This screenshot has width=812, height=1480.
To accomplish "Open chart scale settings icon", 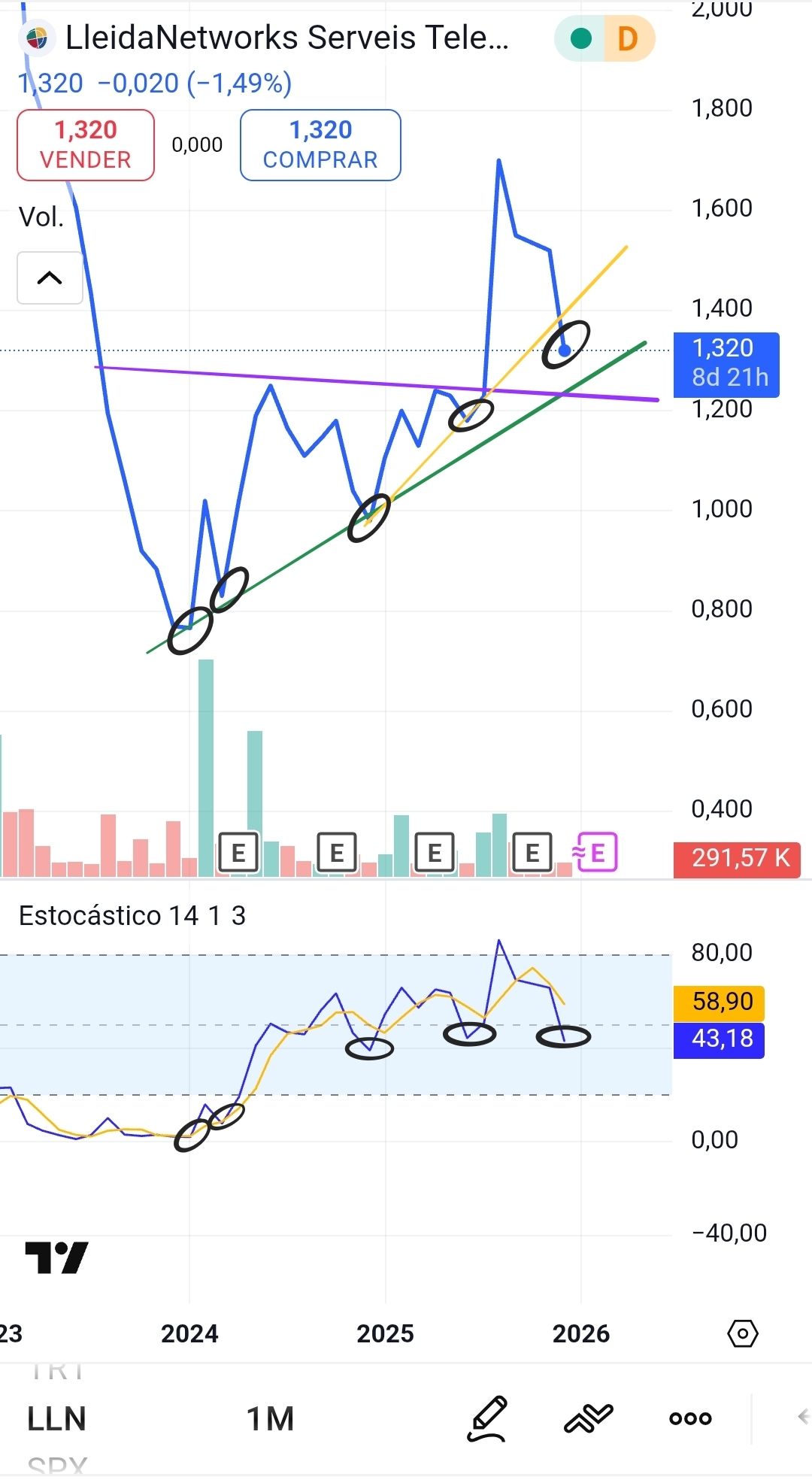I will pos(742,1334).
